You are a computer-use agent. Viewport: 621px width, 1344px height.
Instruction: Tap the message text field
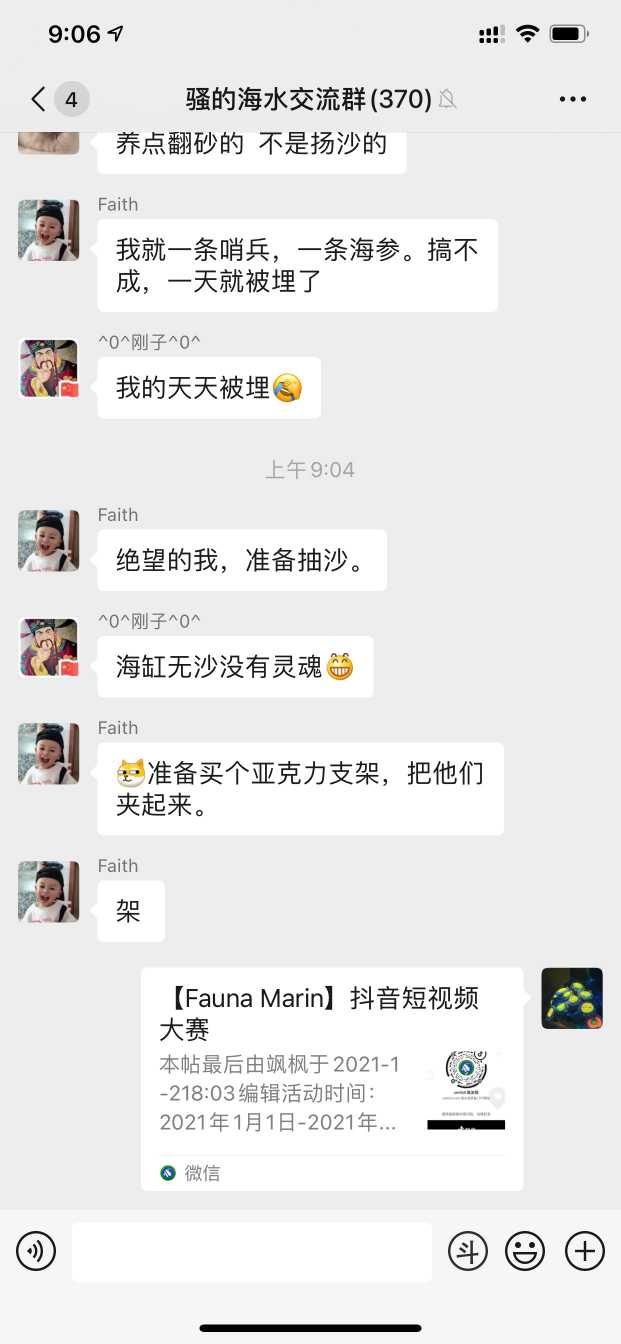pos(251,1251)
